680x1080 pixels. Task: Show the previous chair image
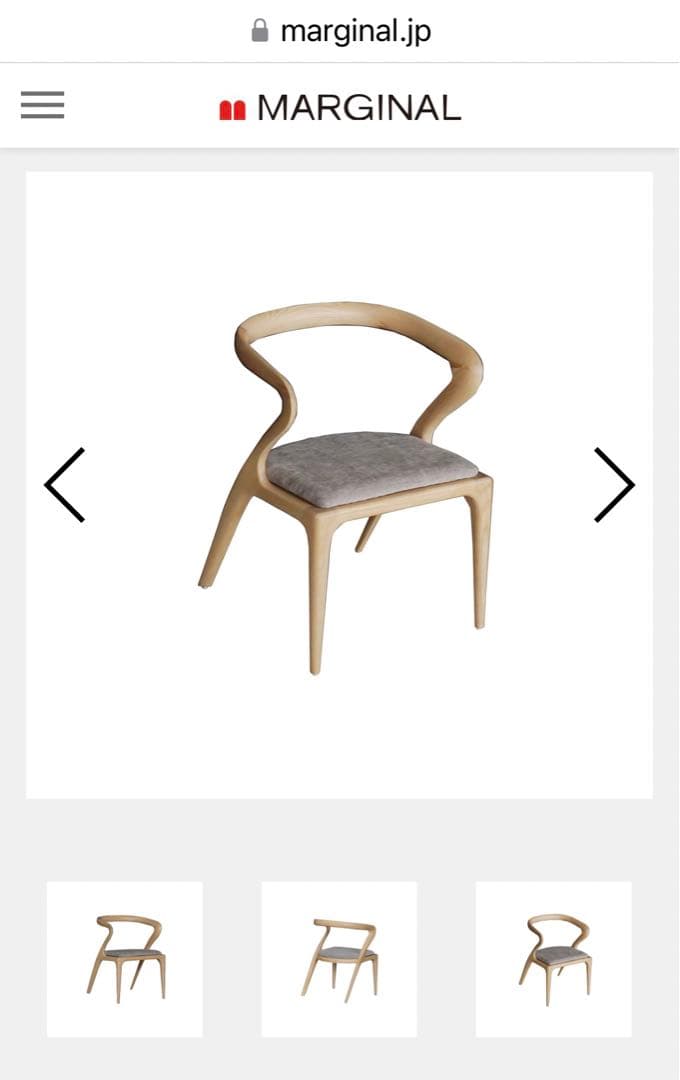point(65,485)
